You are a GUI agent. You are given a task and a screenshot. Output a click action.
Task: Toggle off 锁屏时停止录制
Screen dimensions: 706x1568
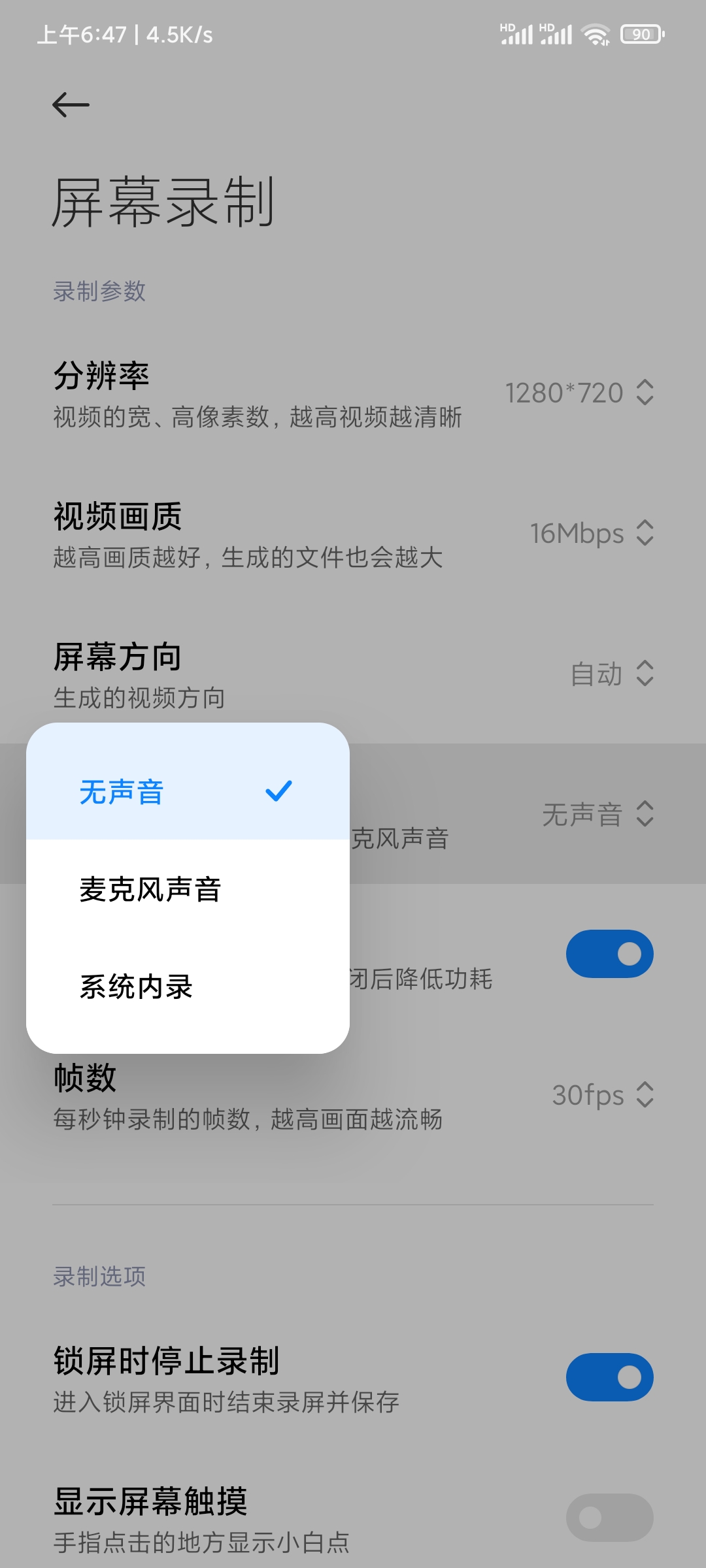[x=609, y=1377]
